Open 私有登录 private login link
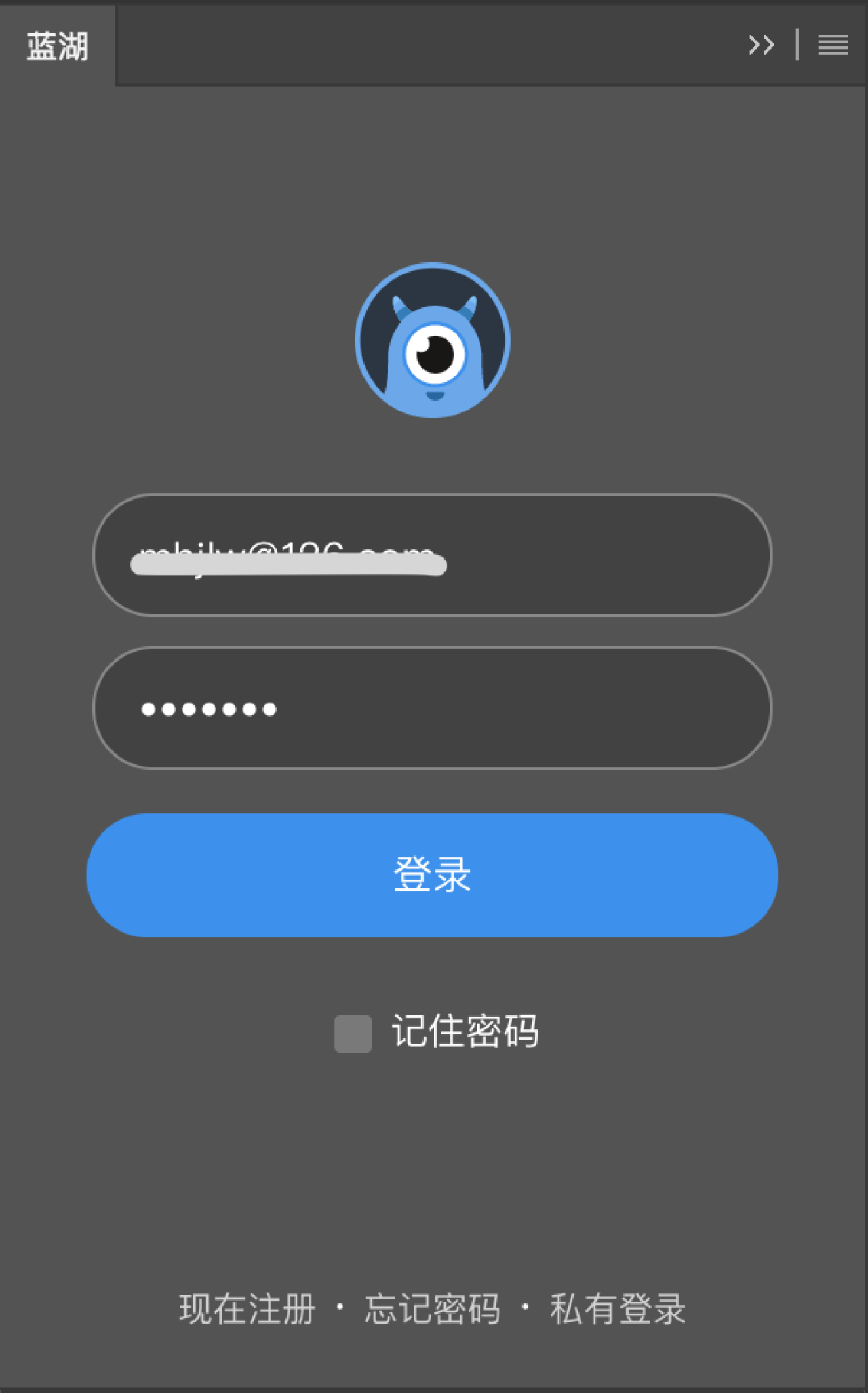The width and height of the screenshot is (868, 1393). click(x=618, y=1308)
